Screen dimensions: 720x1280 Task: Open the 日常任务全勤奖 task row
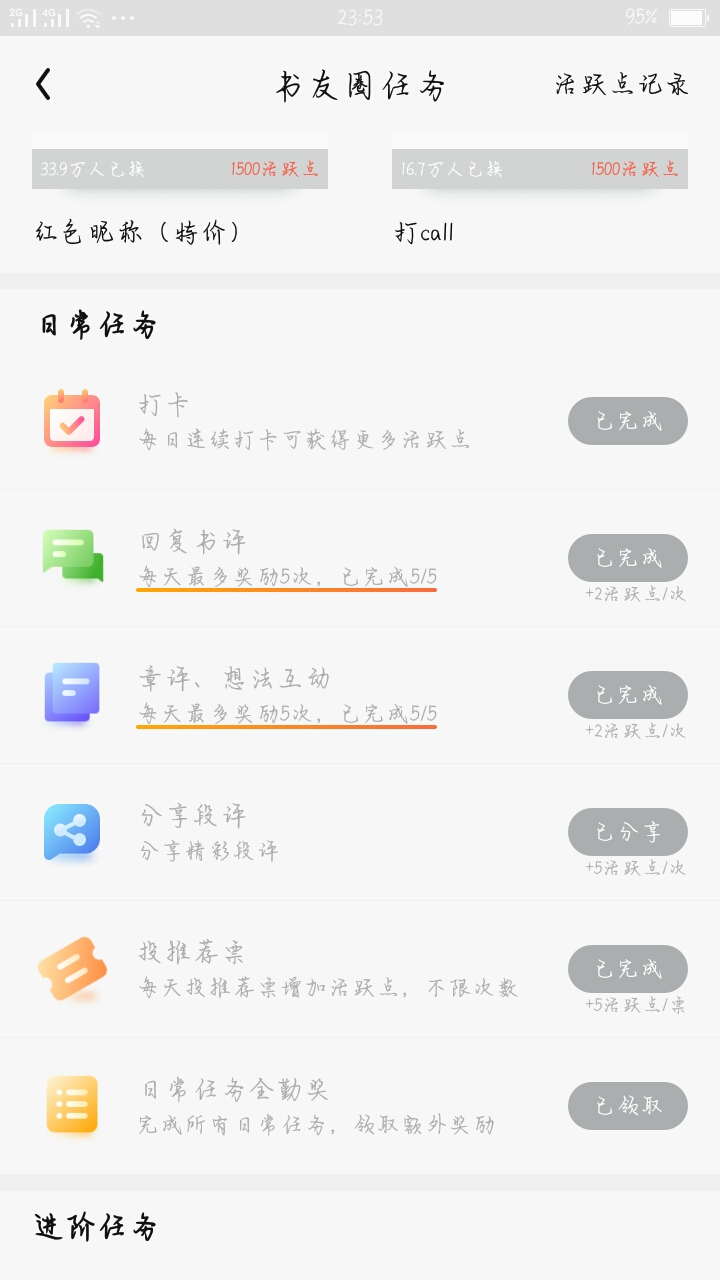click(x=360, y=1106)
